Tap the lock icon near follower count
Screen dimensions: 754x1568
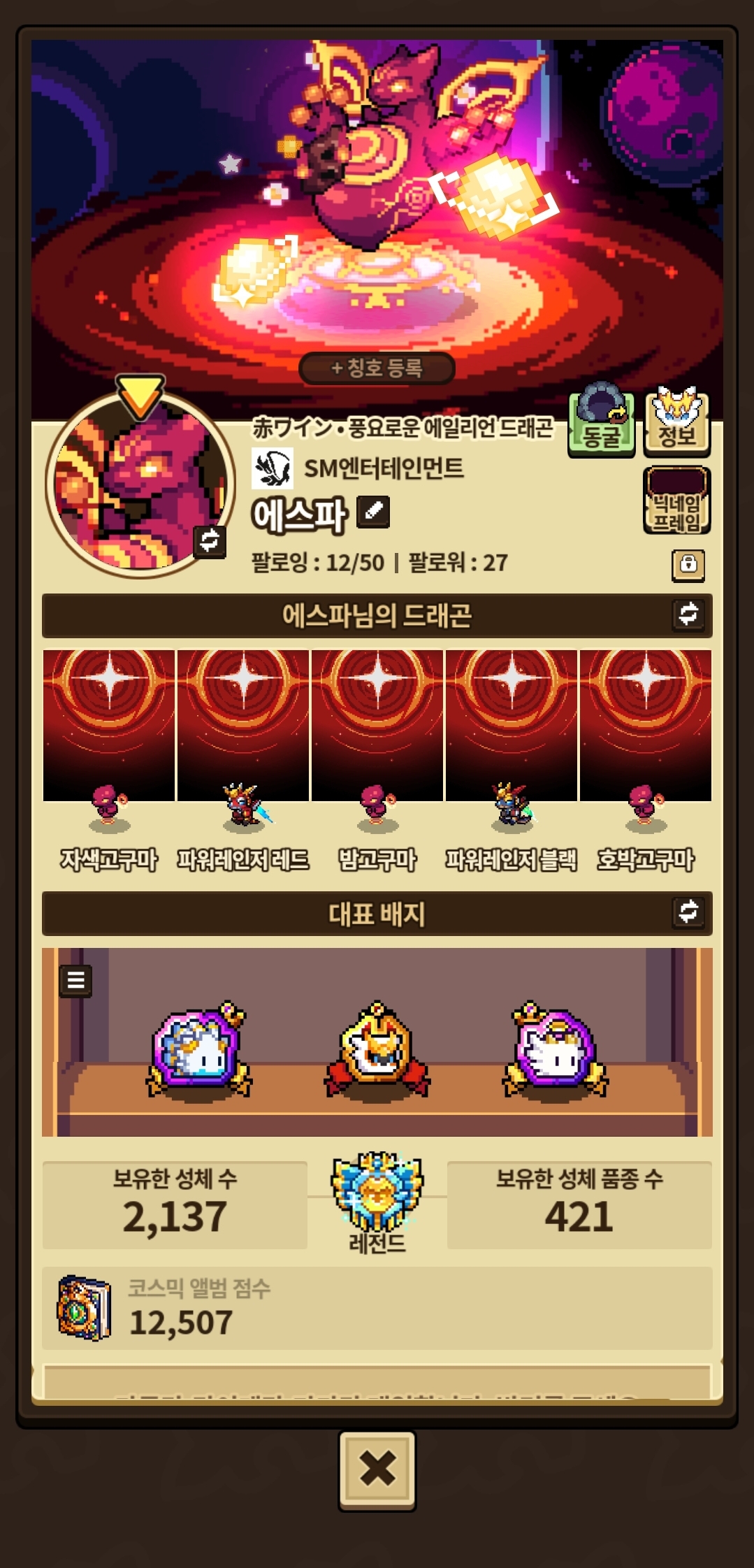tap(688, 564)
